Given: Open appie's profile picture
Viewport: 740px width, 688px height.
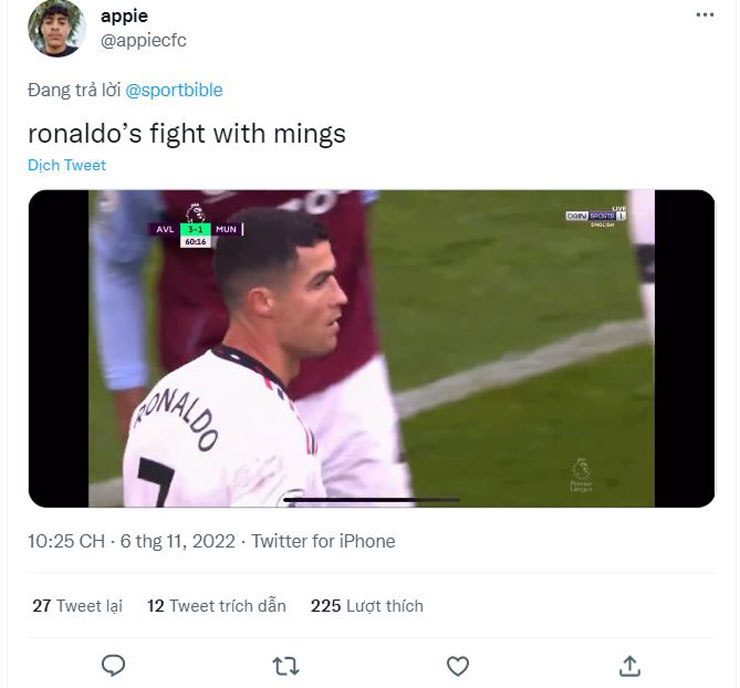Looking at the screenshot, I should 57,29.
